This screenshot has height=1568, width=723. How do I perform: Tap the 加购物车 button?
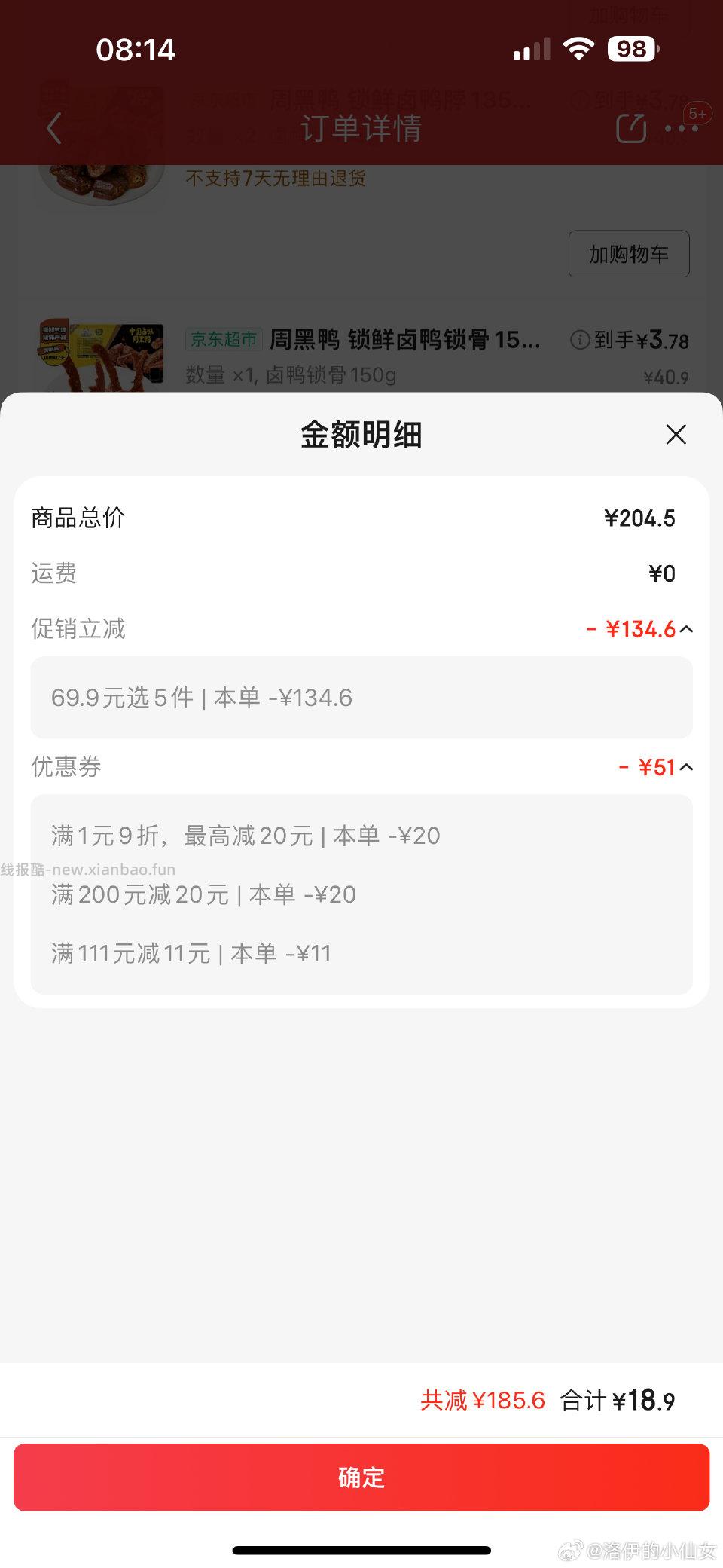(x=629, y=254)
